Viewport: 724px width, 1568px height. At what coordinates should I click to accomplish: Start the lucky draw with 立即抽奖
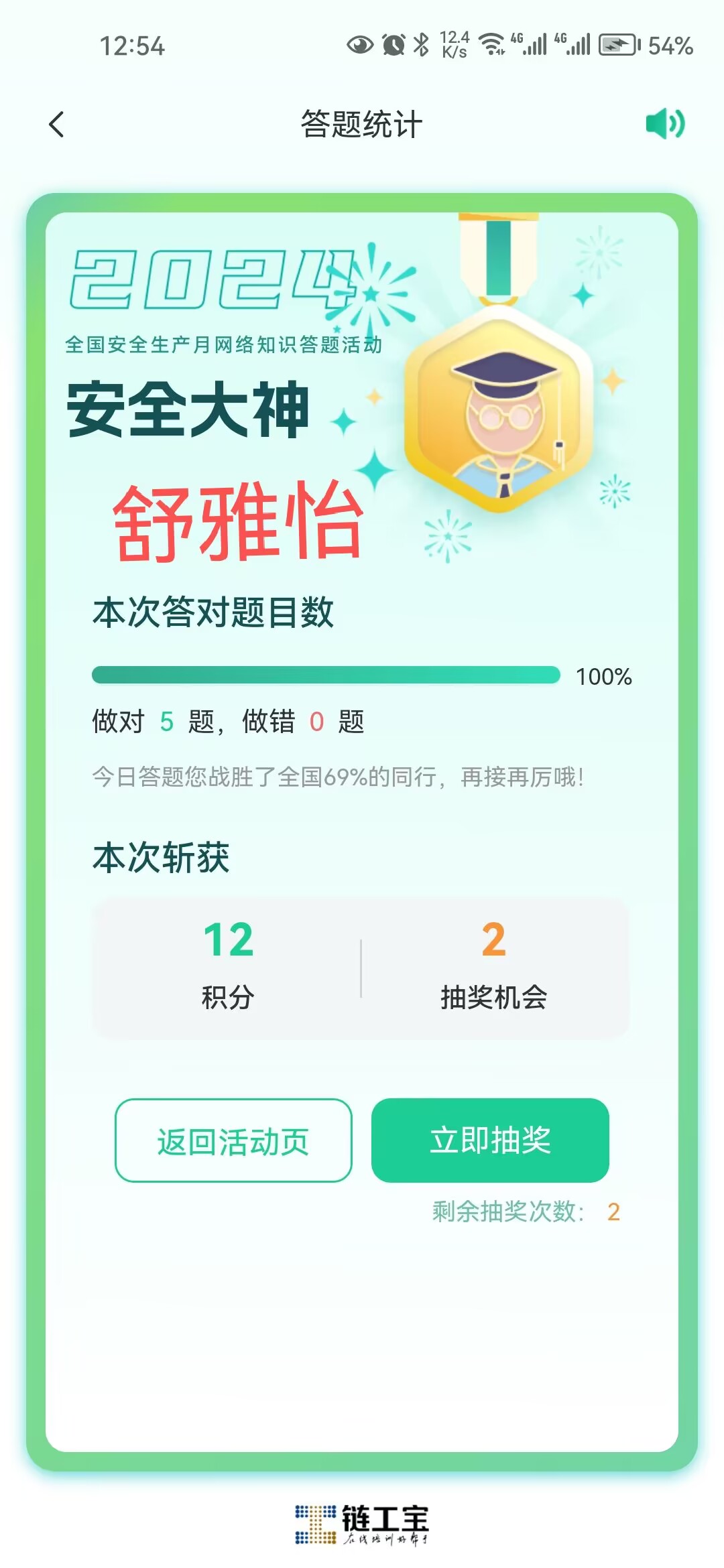[x=490, y=1140]
